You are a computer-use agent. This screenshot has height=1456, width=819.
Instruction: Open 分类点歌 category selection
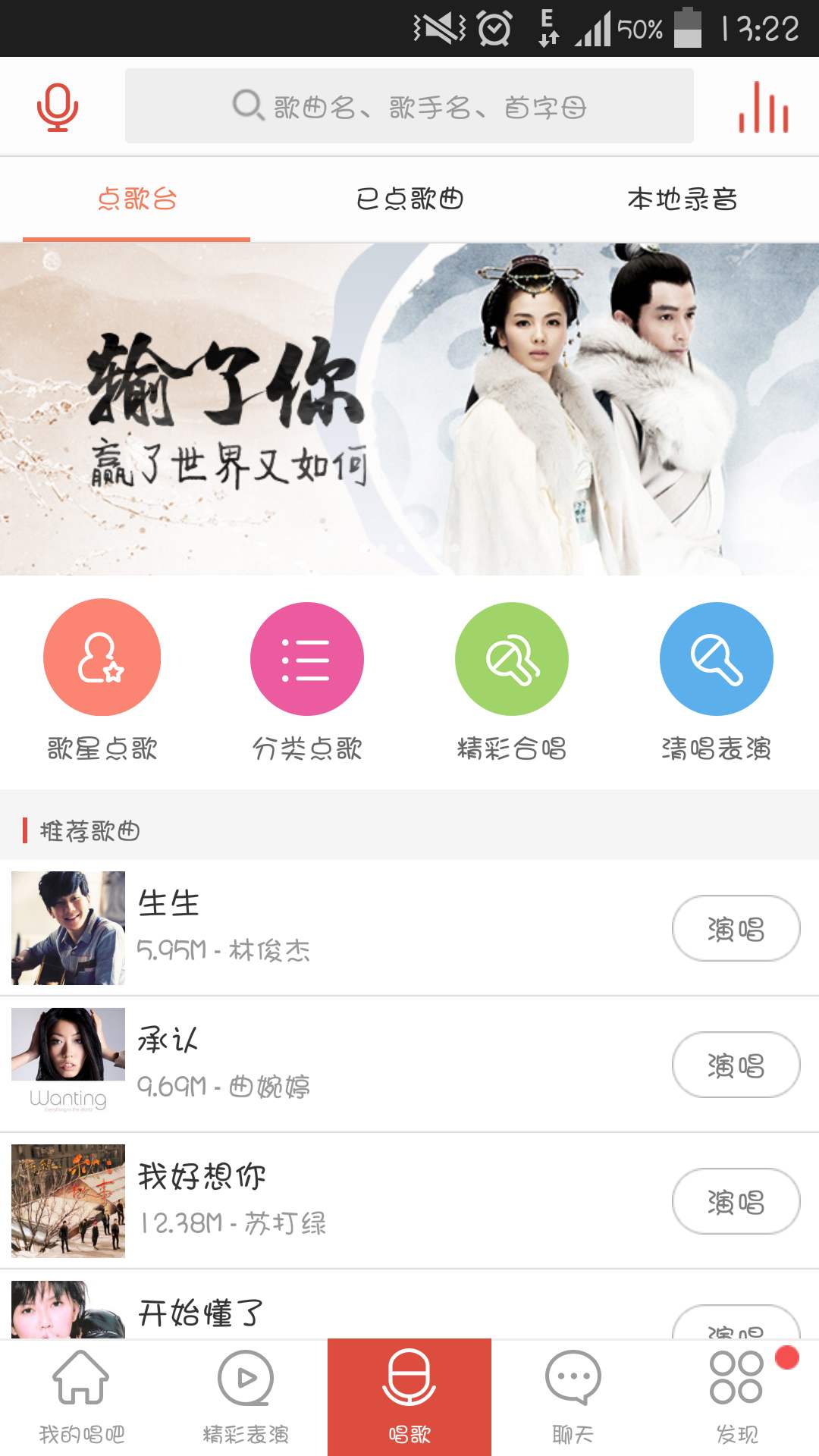point(307,659)
